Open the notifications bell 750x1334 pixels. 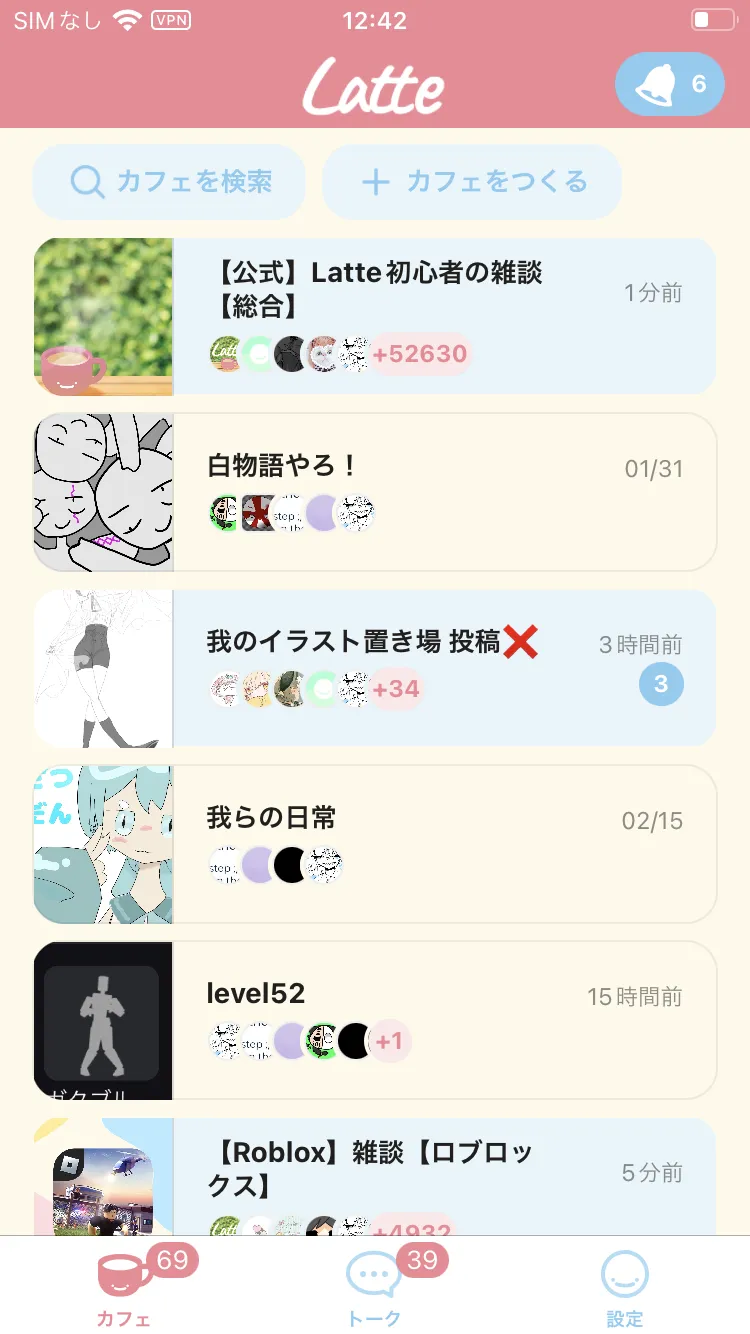click(669, 84)
